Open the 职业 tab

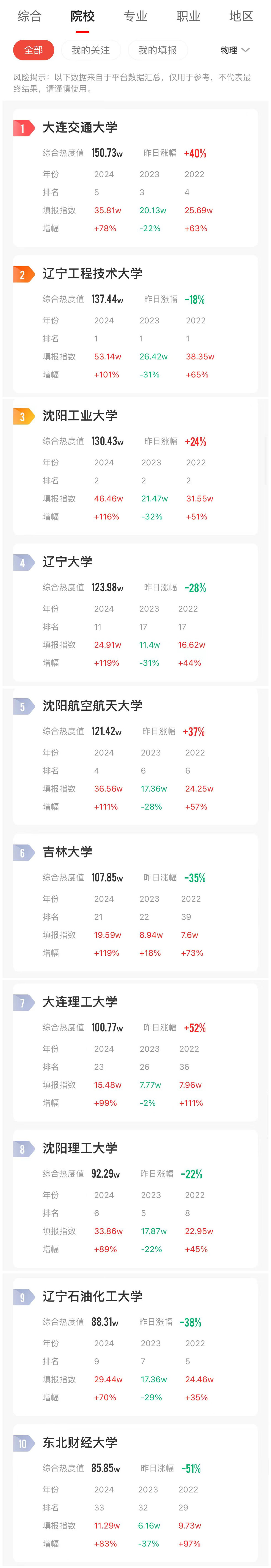tap(188, 16)
